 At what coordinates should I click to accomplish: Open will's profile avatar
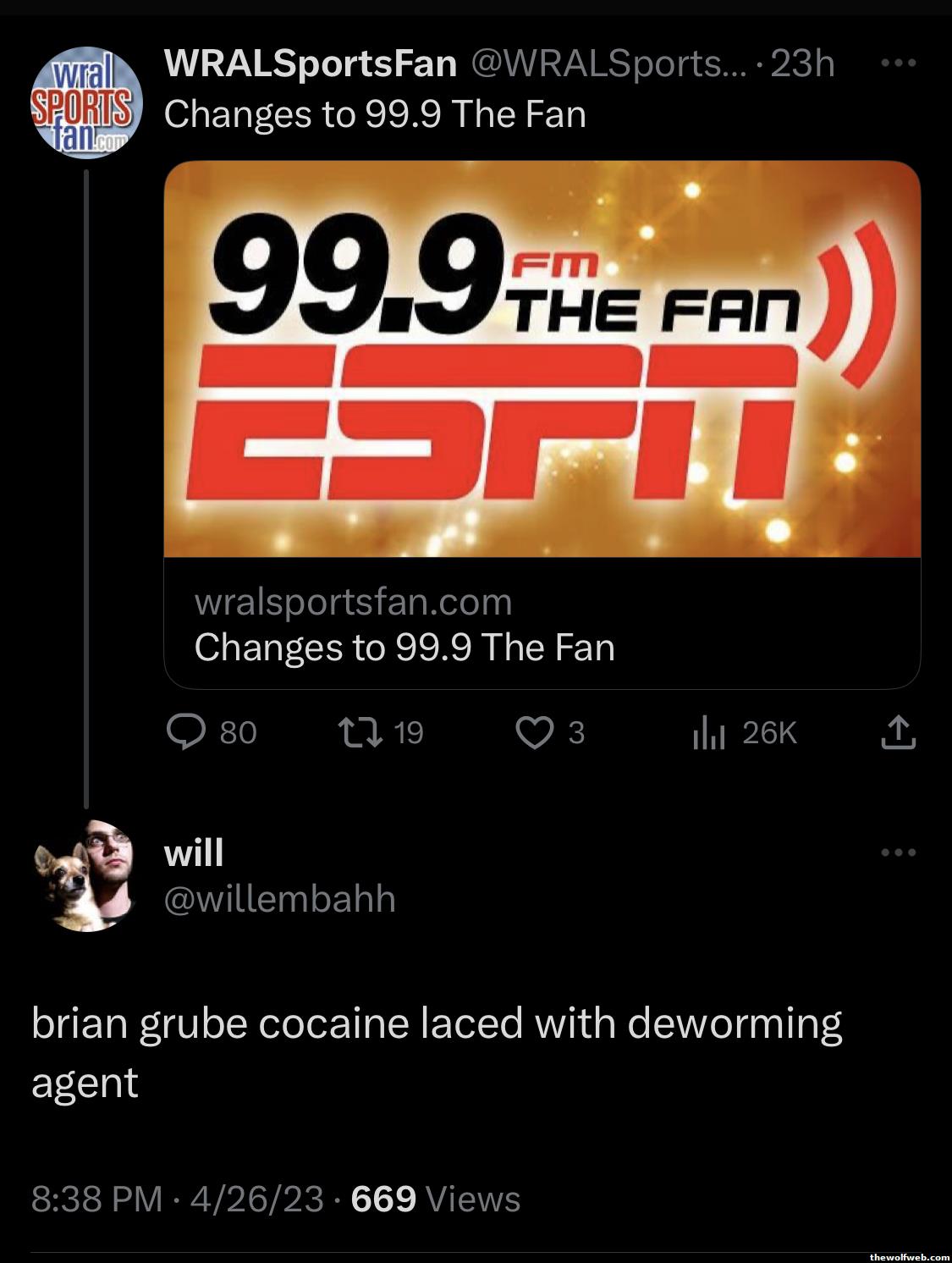(x=85, y=876)
